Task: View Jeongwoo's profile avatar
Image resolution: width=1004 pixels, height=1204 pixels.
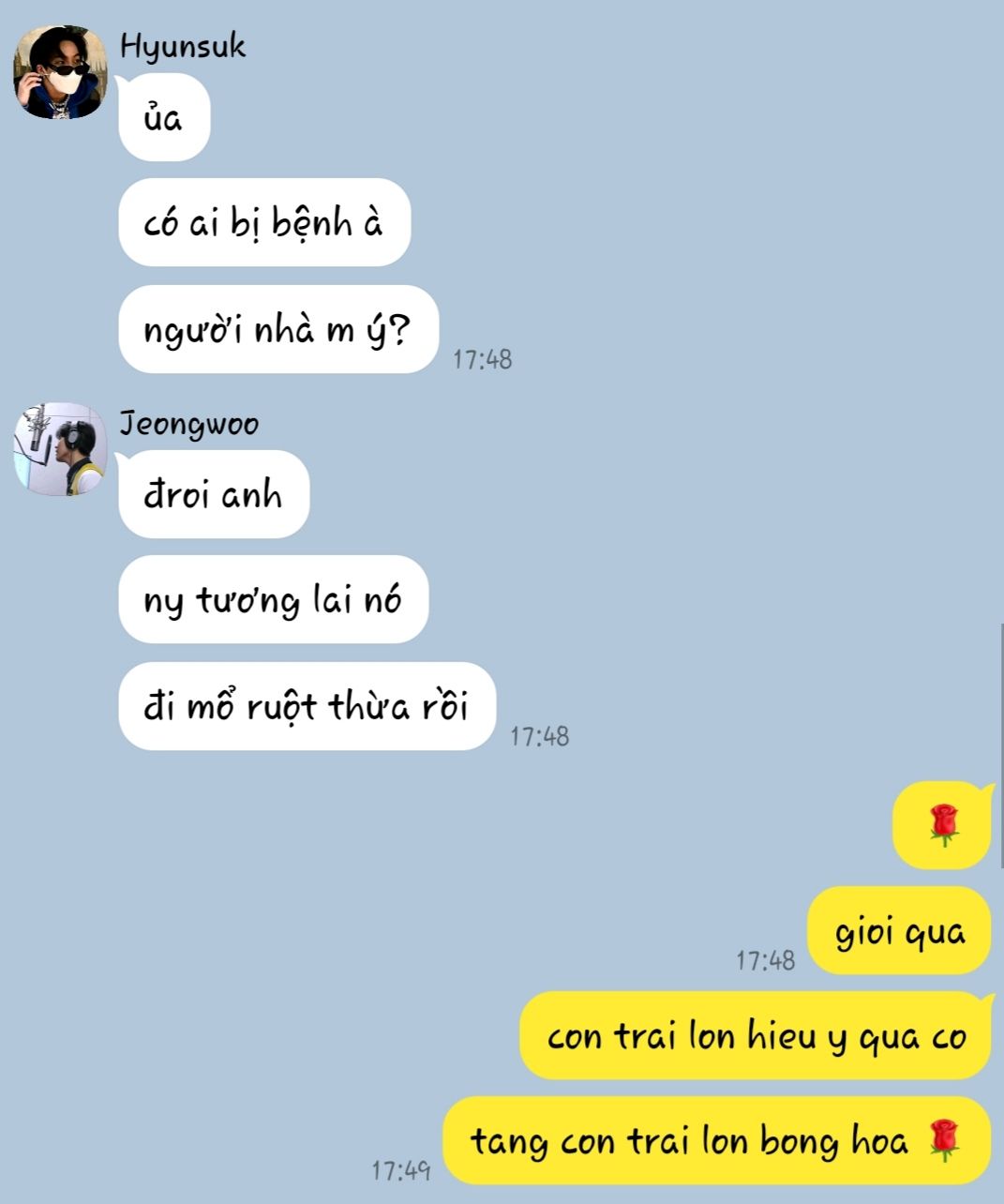Action: (x=60, y=449)
